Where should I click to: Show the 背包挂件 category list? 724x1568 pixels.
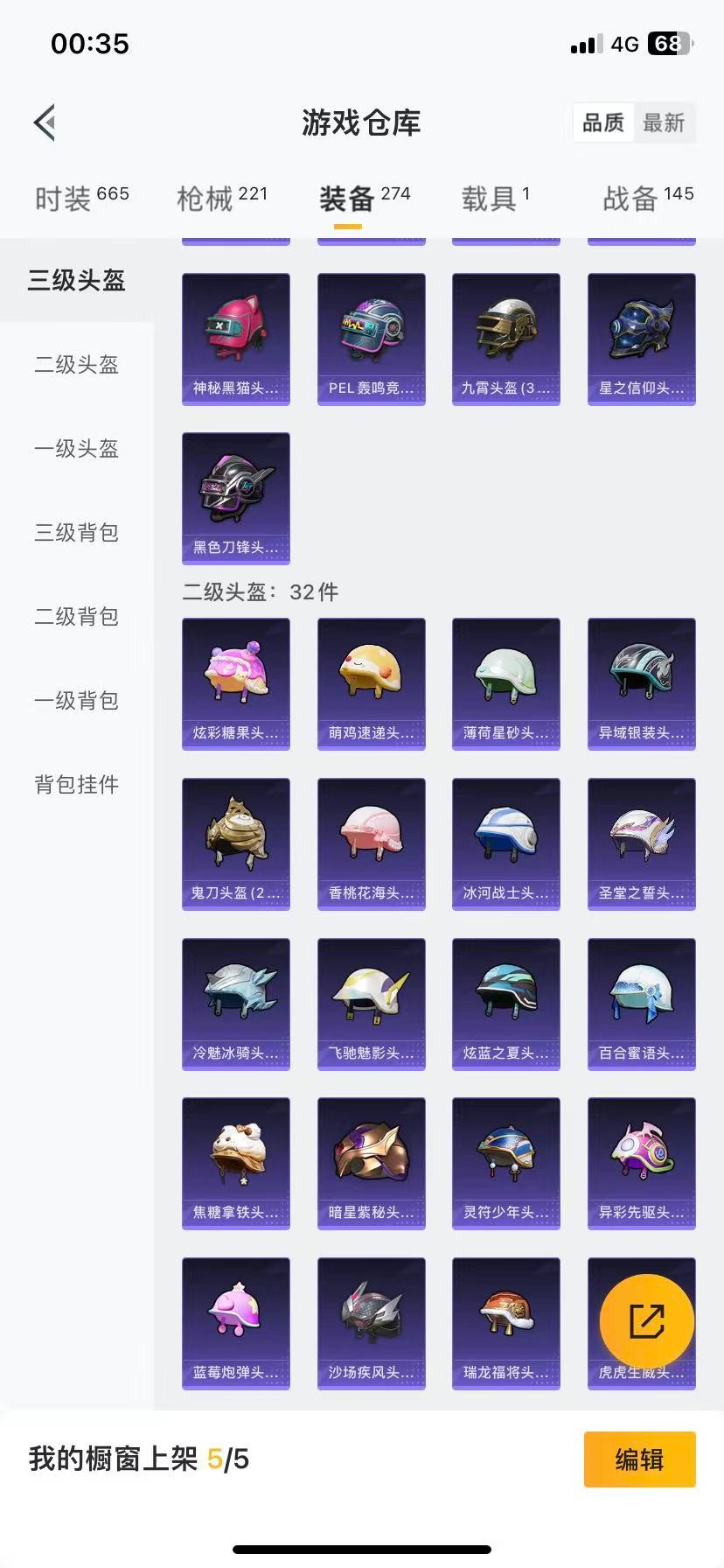(x=78, y=785)
